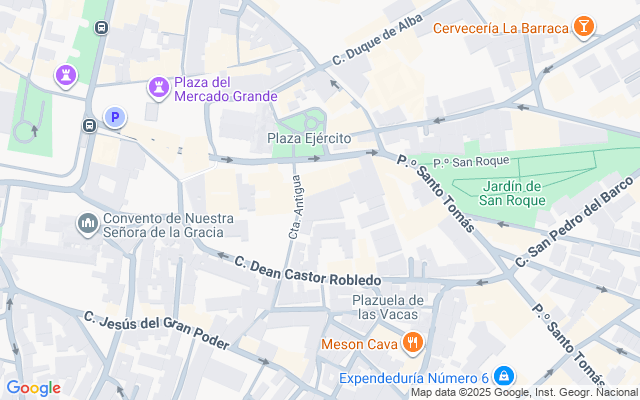Select the purple castle landmark marker
Screen dimensions: 640x400
(67, 76)
